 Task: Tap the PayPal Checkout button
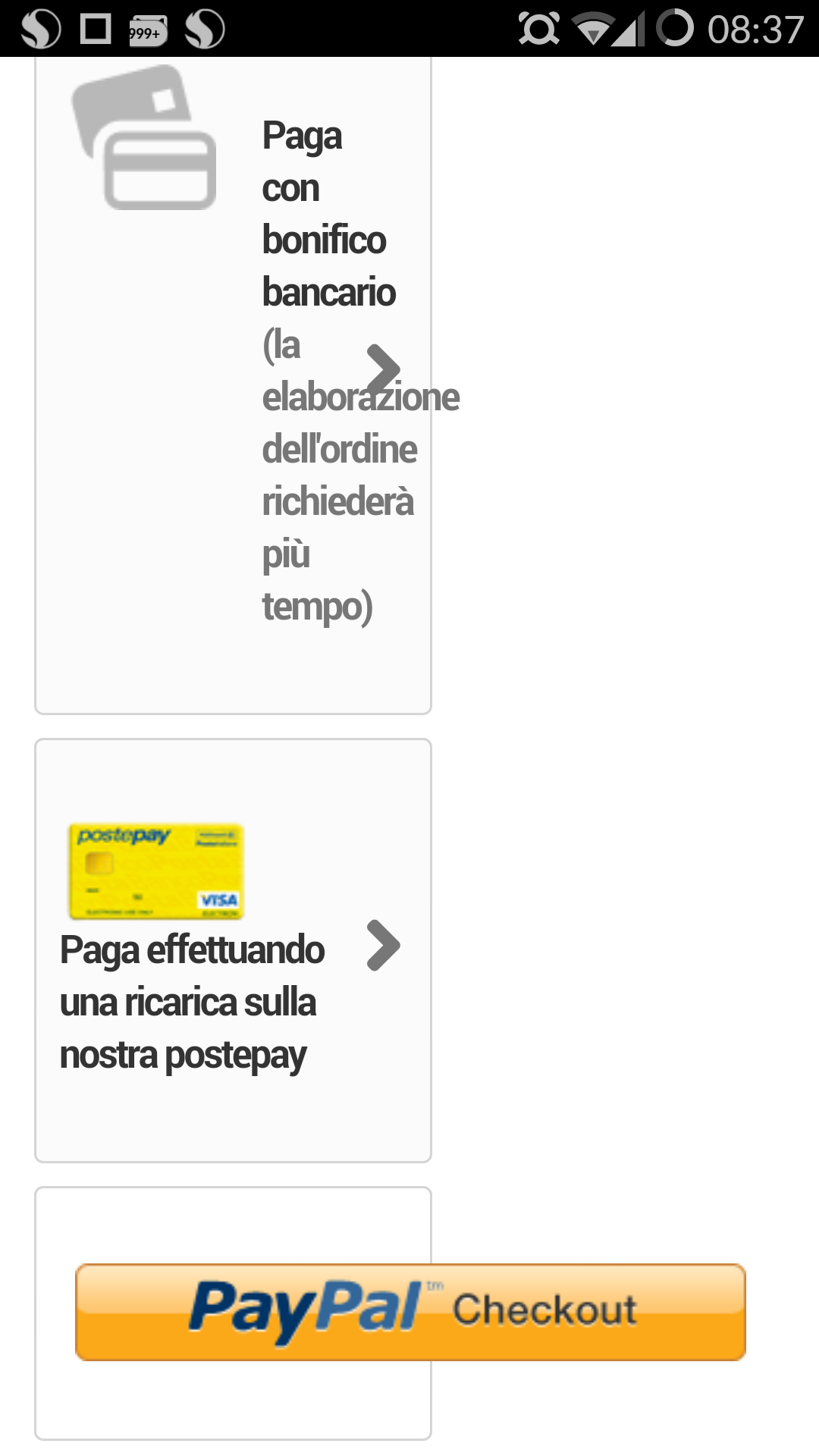click(x=410, y=1312)
